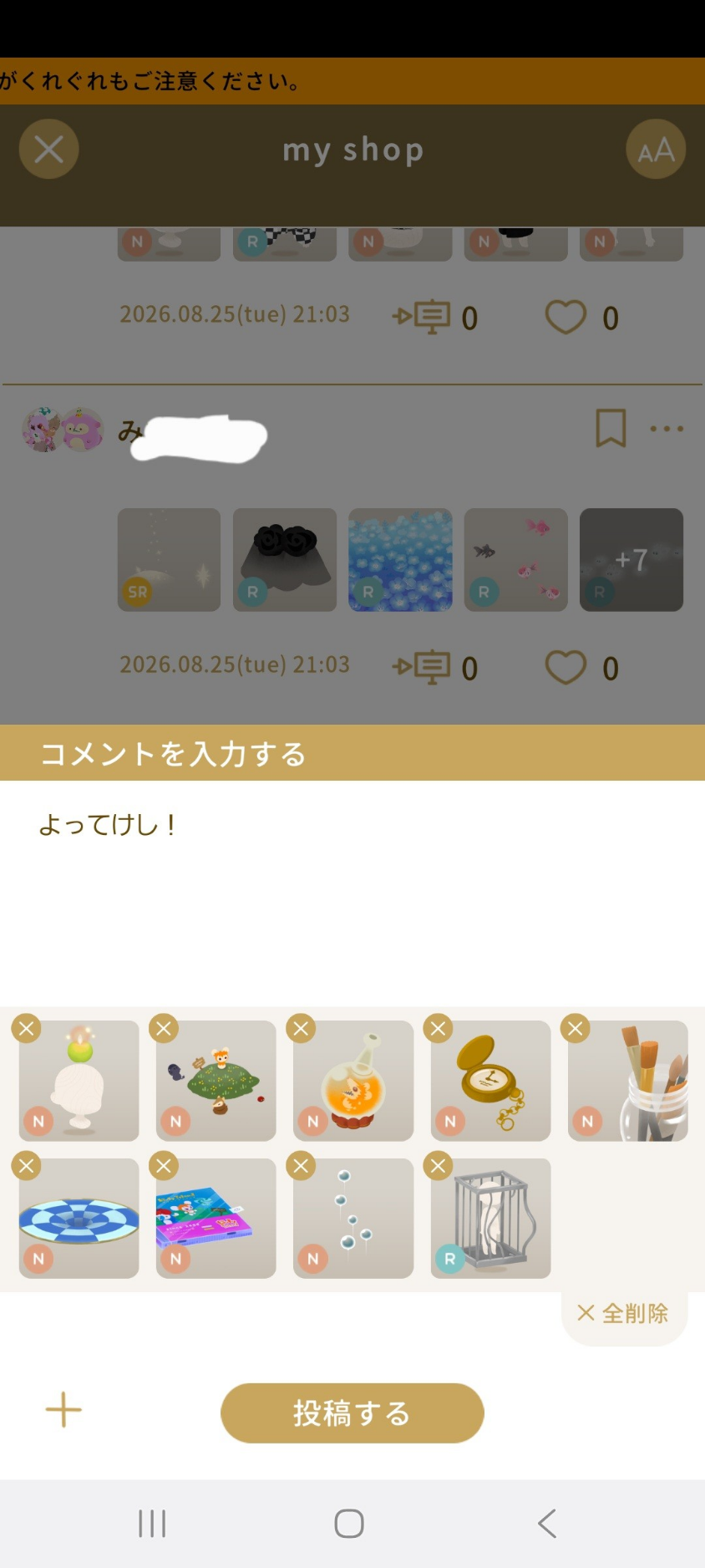Image resolution: width=705 pixels, height=1568 pixels.
Task: Go back using system navigation
Action: click(547, 1524)
